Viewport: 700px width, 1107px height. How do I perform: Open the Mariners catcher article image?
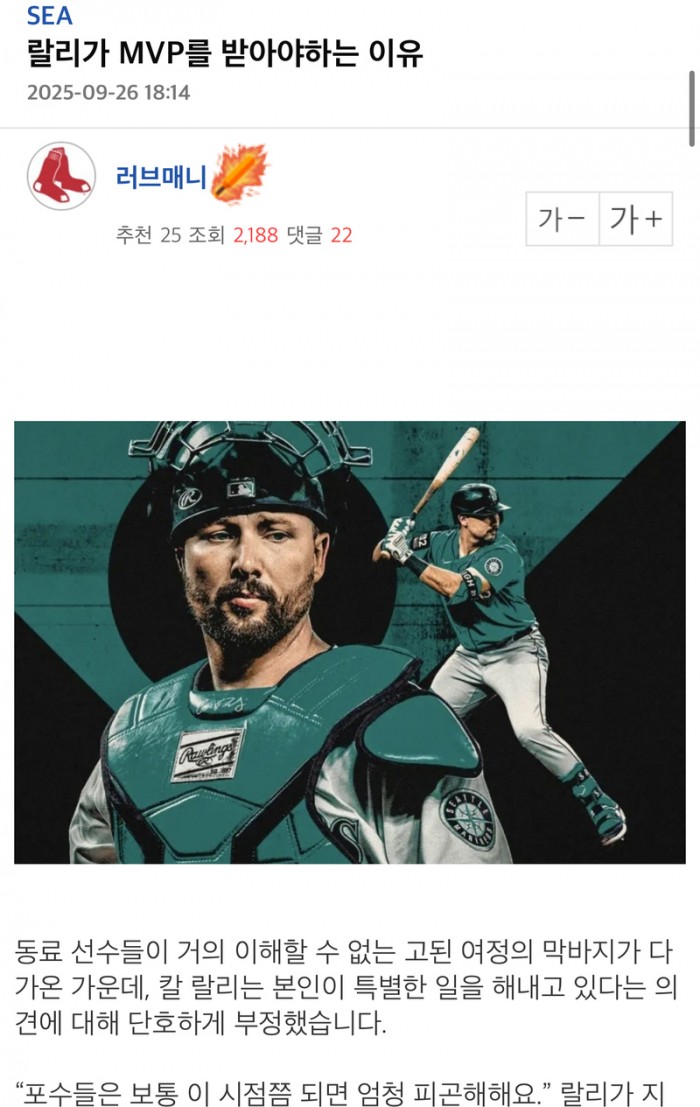point(349,642)
